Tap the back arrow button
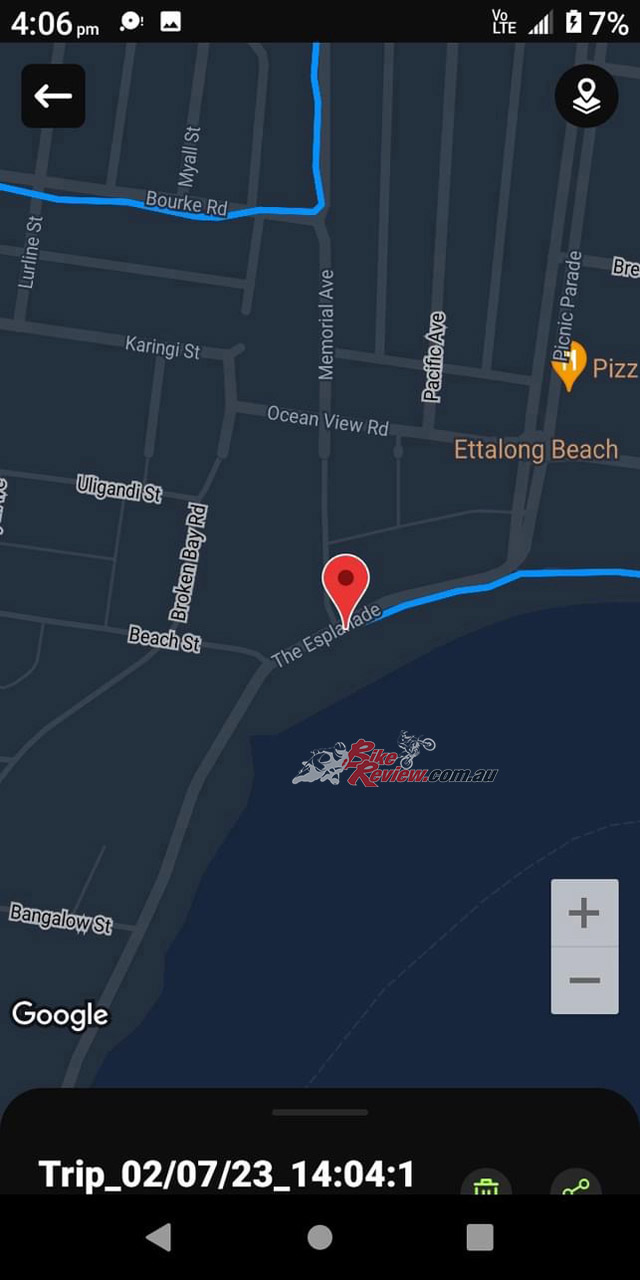This screenshot has width=640, height=1280. point(53,96)
